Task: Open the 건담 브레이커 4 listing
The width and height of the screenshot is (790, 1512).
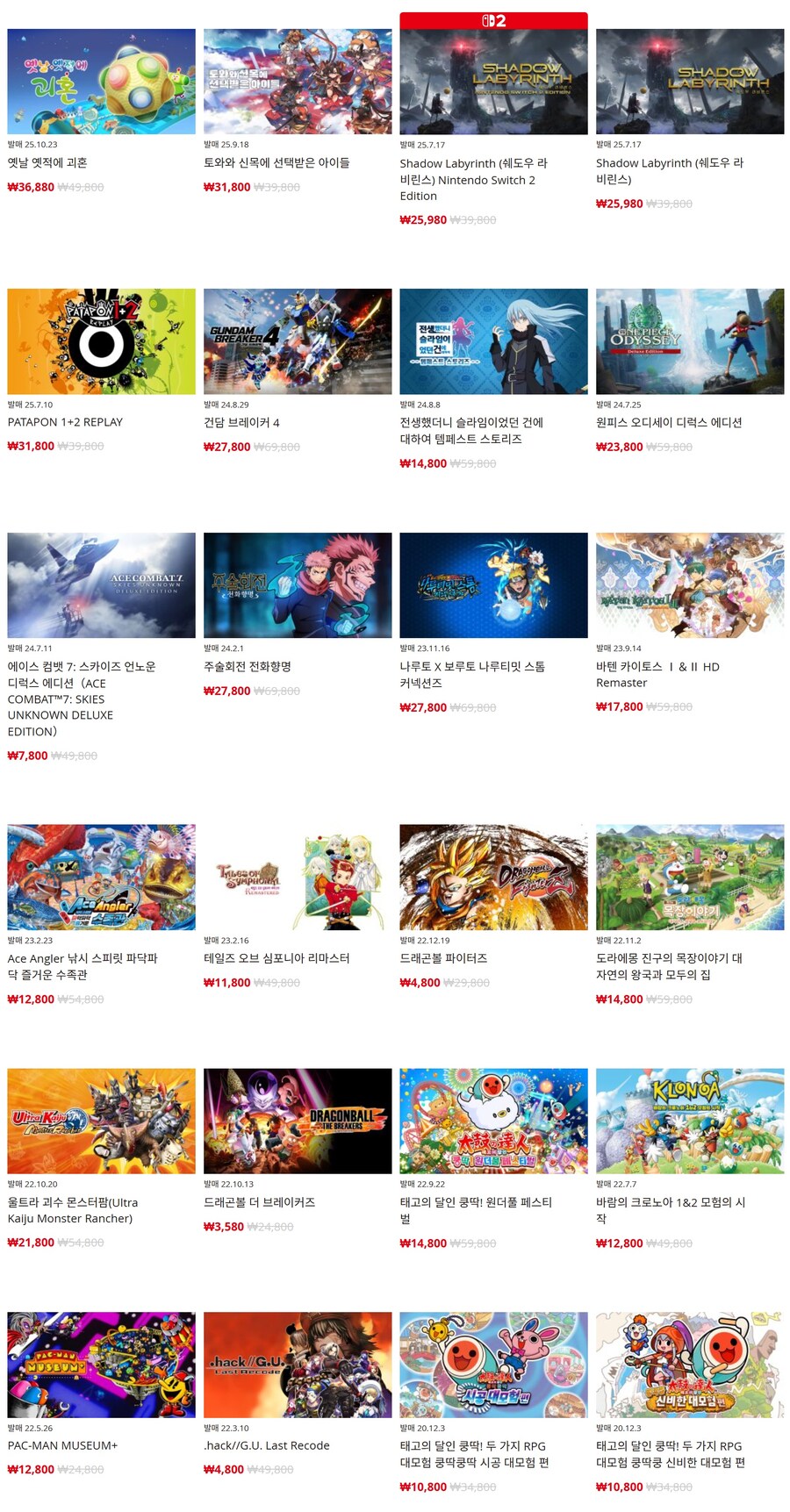Action: click(x=298, y=341)
